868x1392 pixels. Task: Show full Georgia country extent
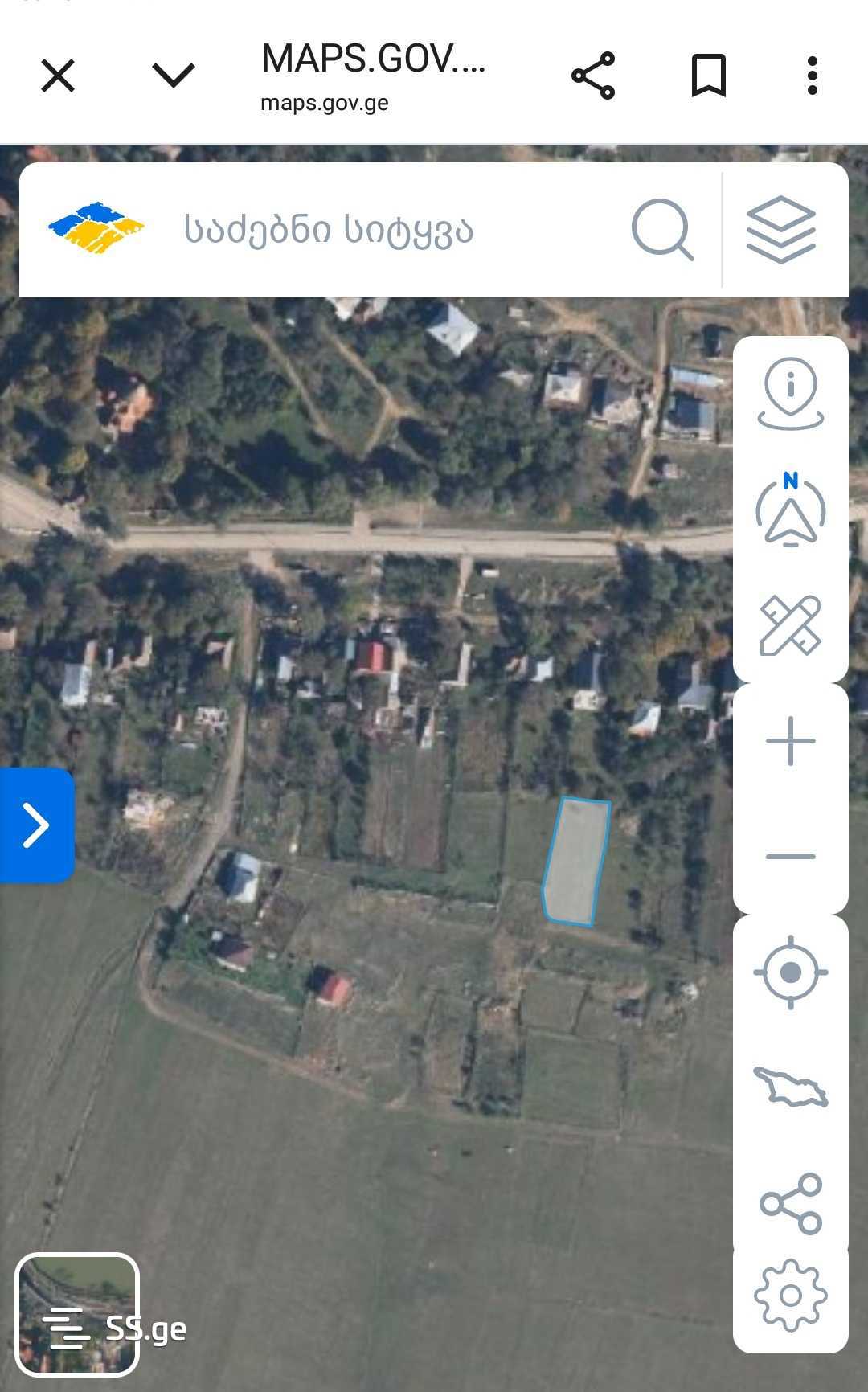pos(791,1088)
